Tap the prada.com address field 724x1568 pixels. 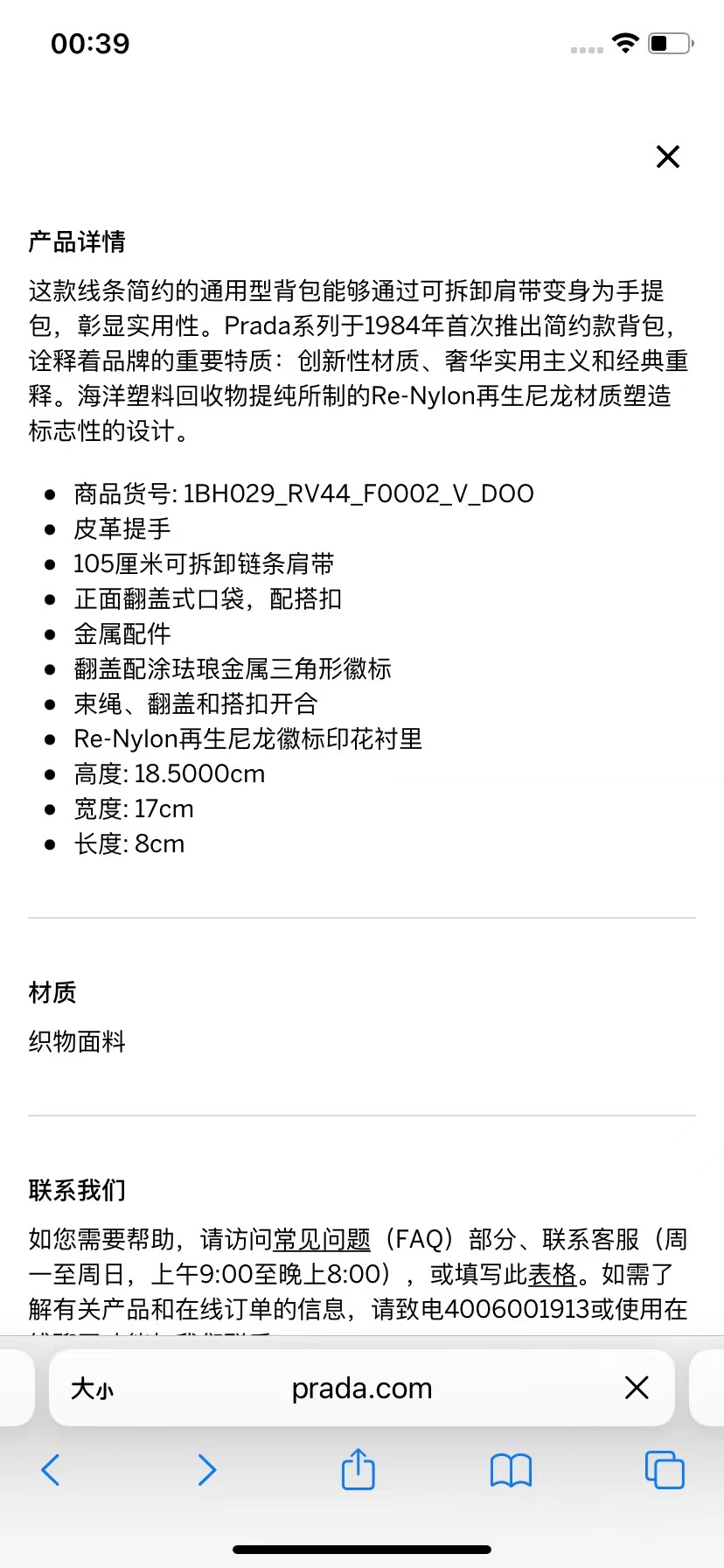tap(362, 1388)
